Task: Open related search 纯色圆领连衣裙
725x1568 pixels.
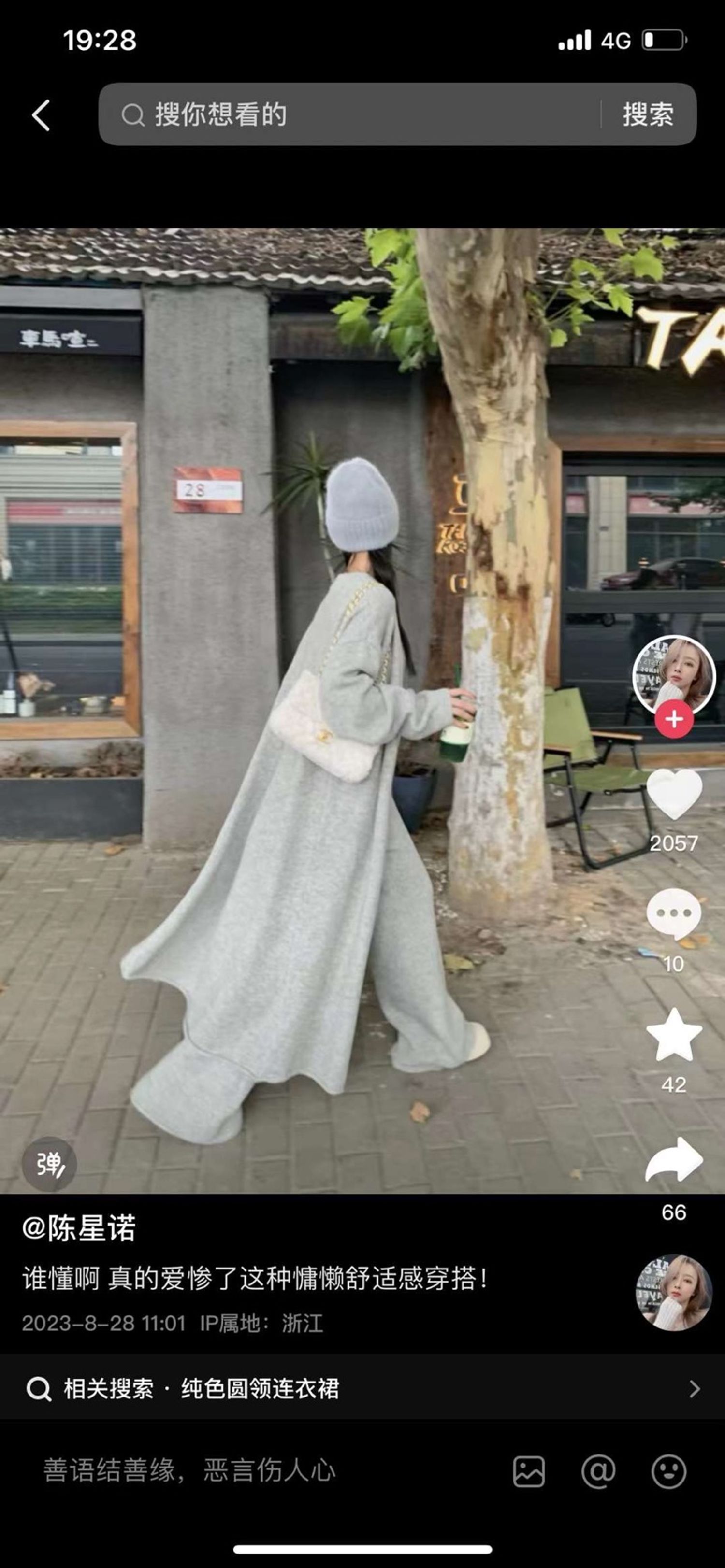Action: (x=362, y=1389)
